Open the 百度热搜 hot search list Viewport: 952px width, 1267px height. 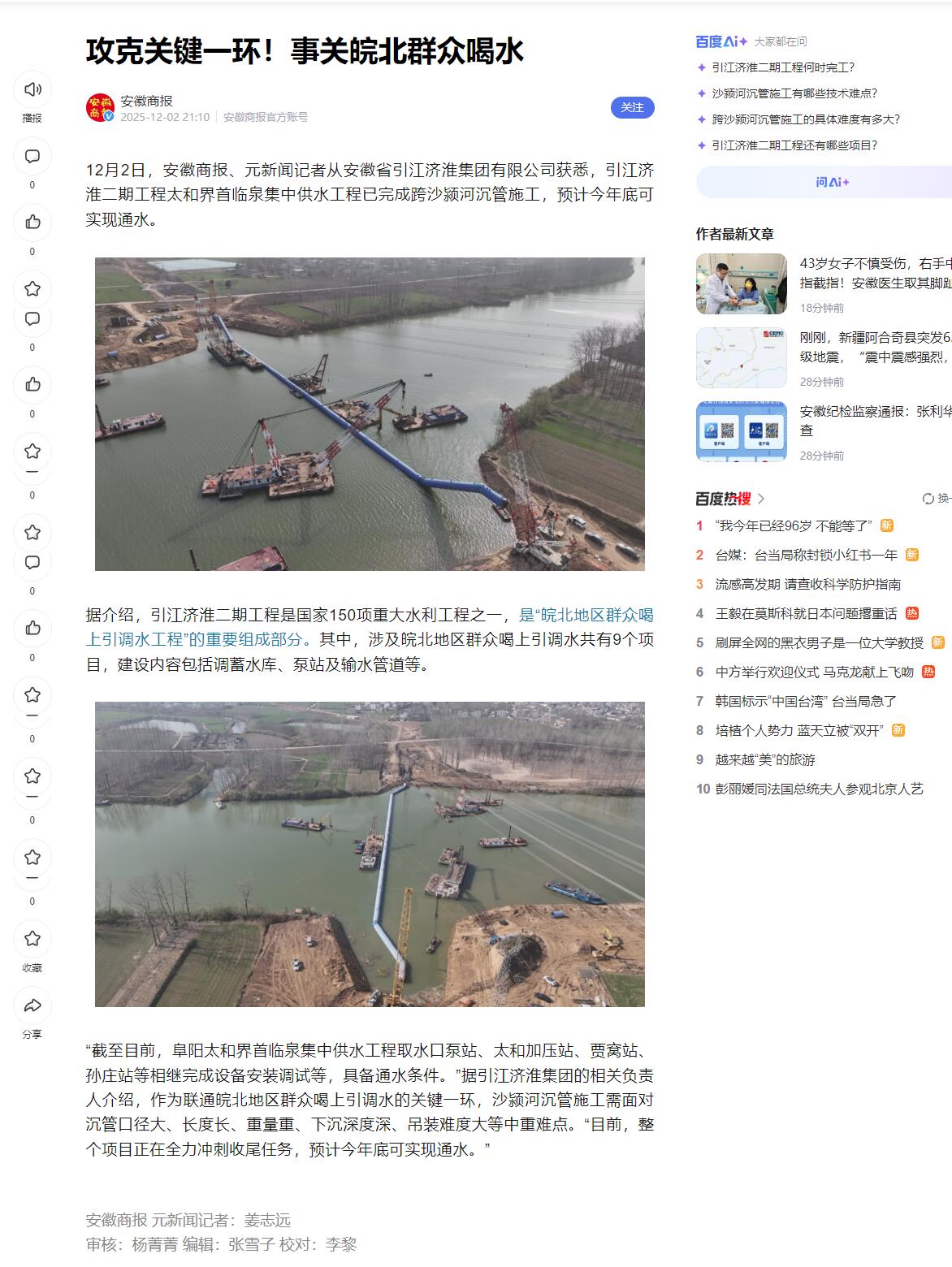click(x=729, y=498)
